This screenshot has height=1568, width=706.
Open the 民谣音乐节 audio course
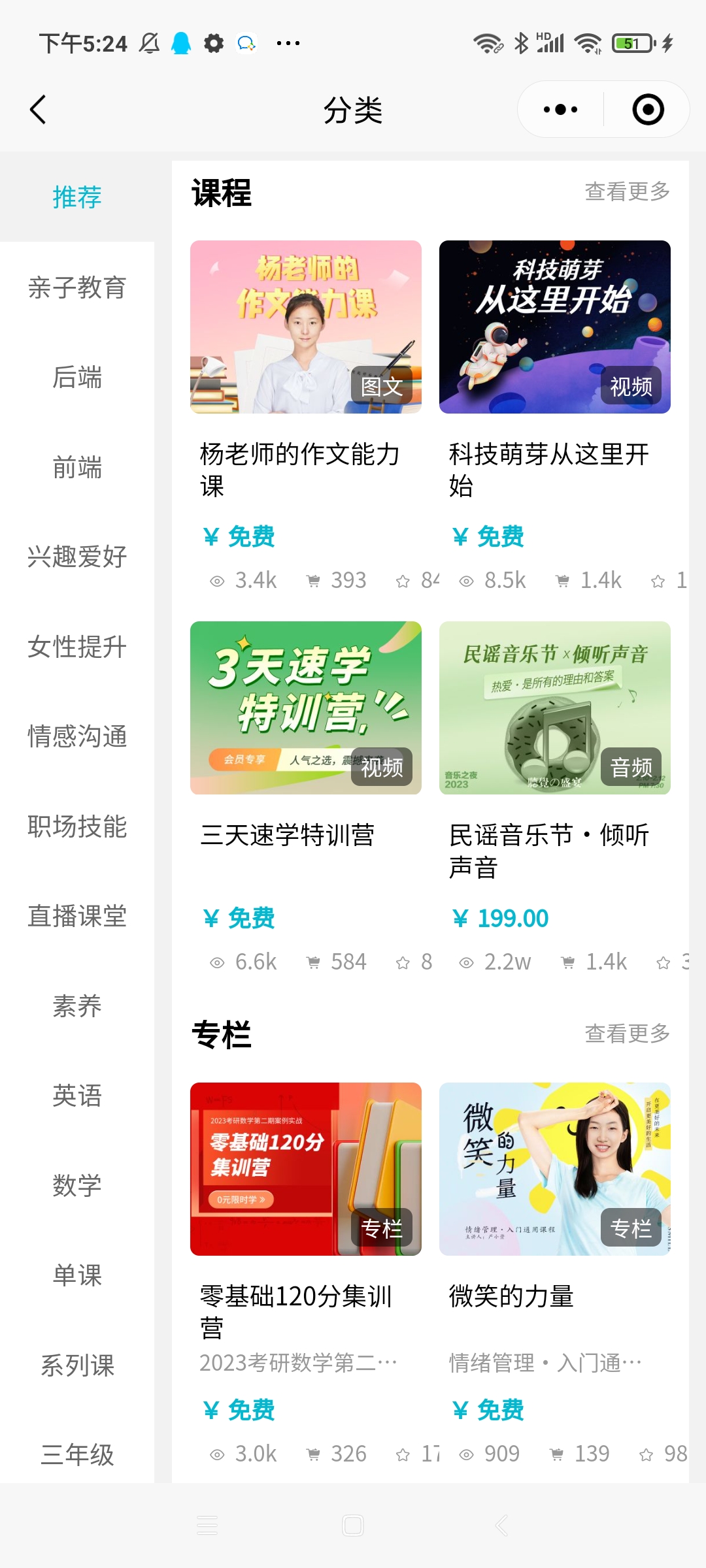coord(554,708)
